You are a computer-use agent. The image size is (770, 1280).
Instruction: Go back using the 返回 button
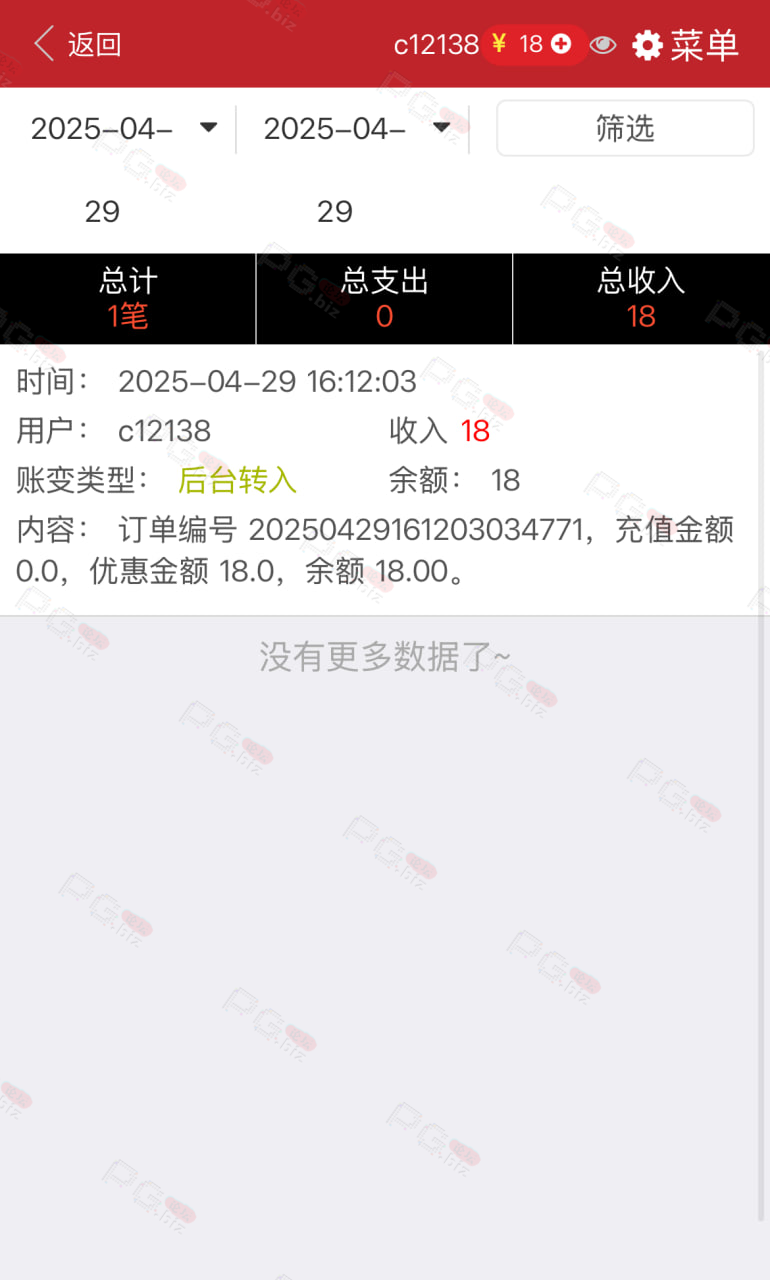coord(77,44)
